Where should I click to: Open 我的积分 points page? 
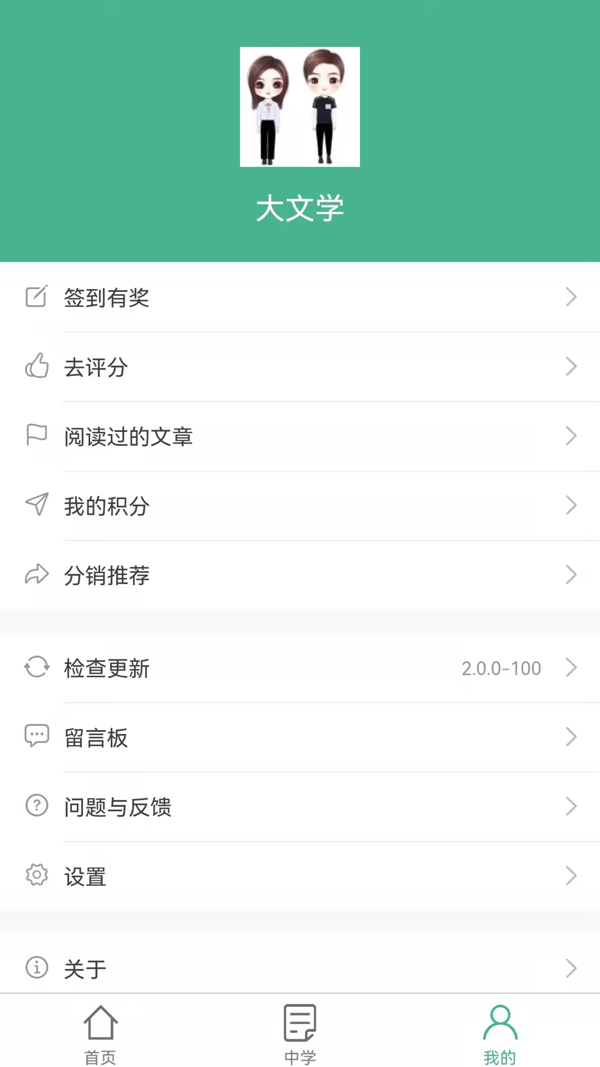(x=300, y=506)
